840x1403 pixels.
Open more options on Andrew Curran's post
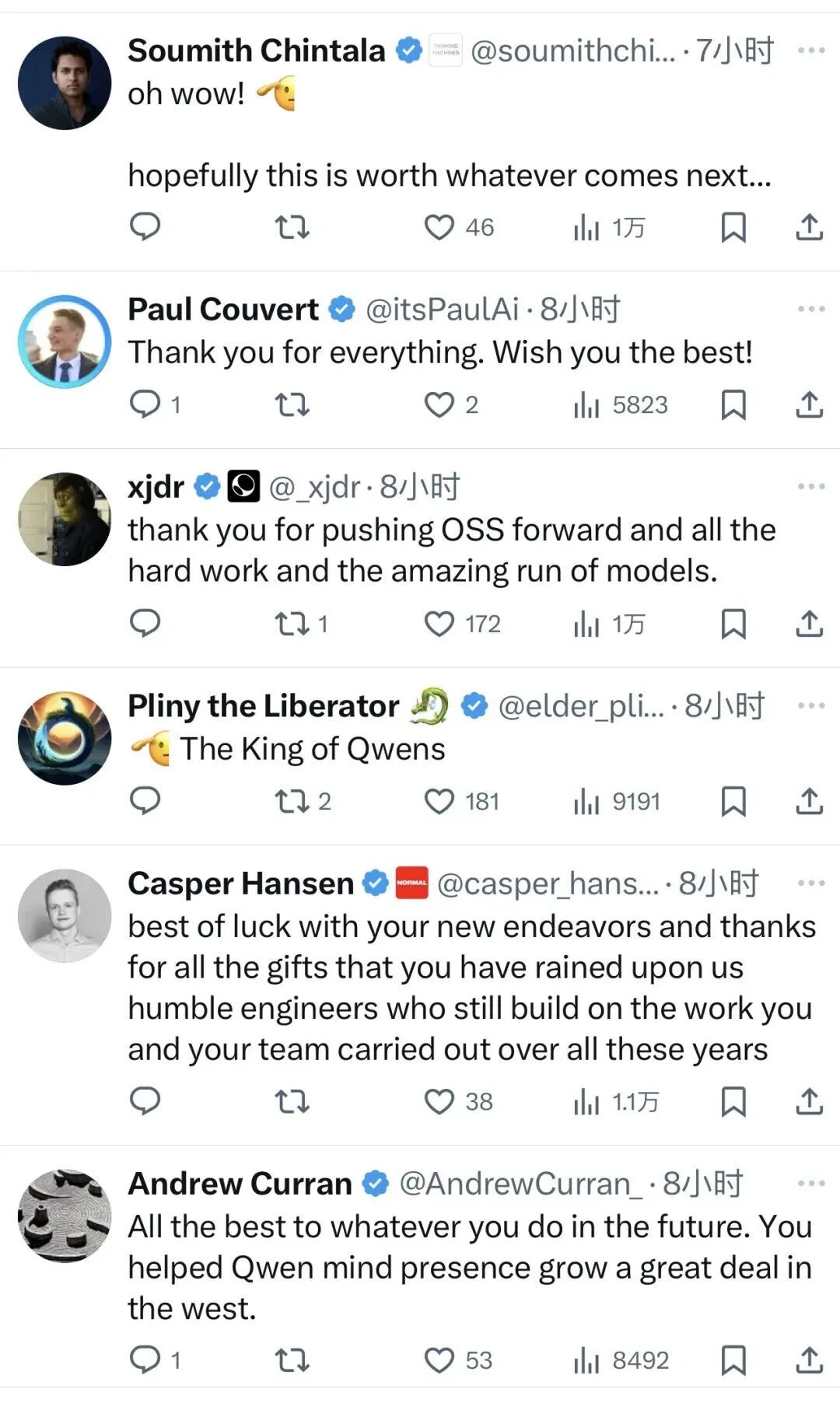[x=810, y=1184]
